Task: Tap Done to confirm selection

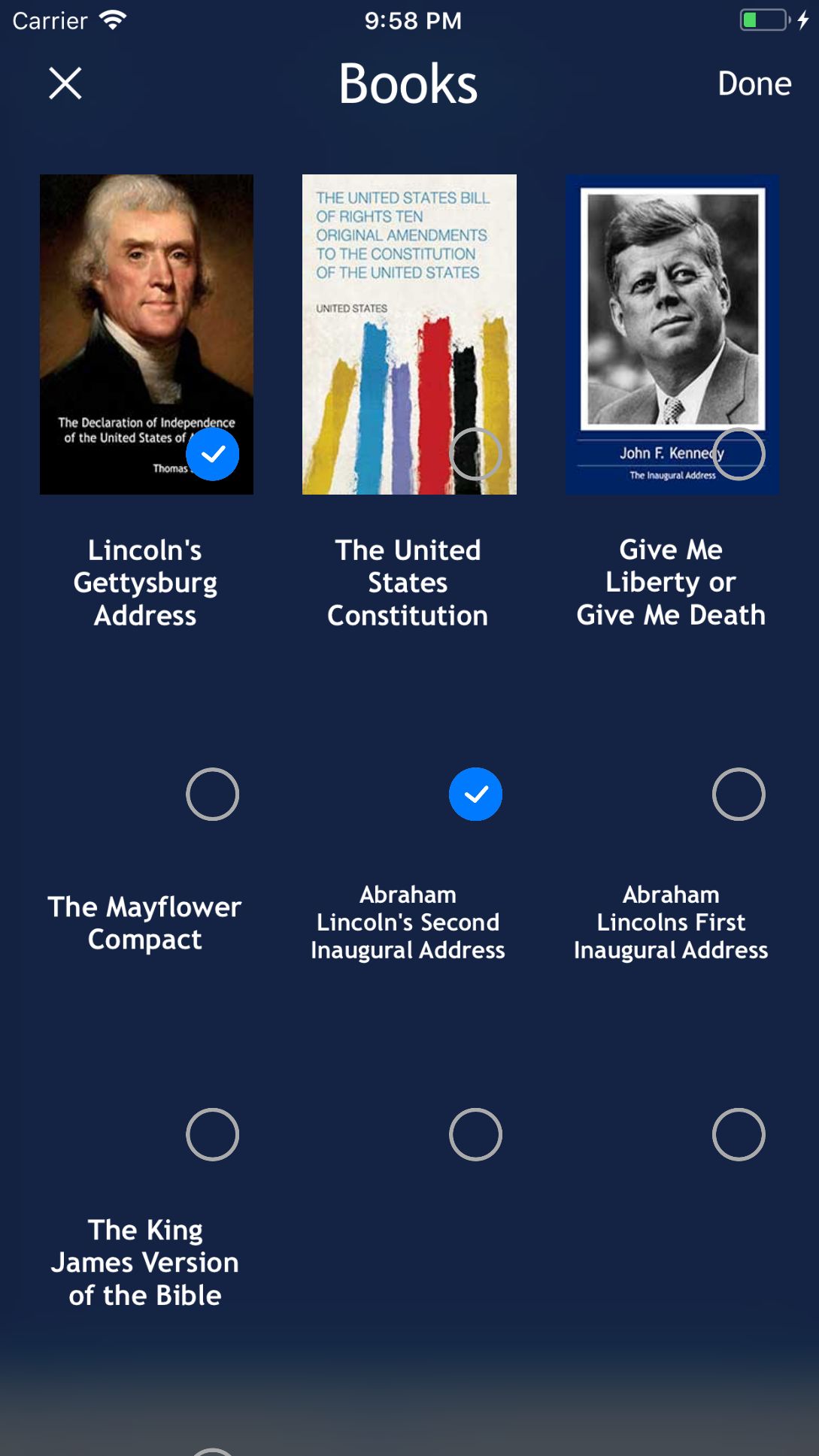Action: (754, 83)
